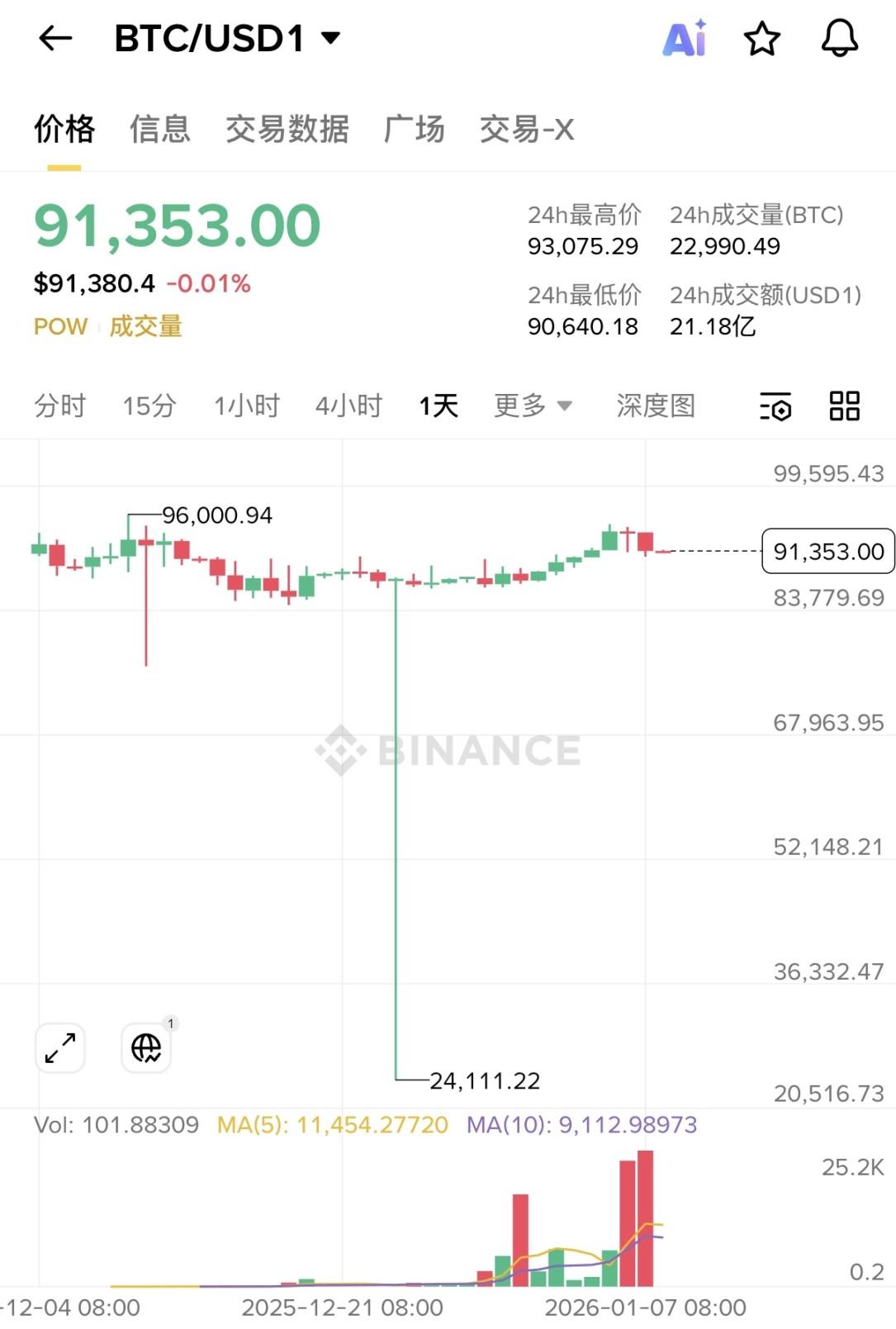896x1329 pixels.
Task: Tap the yellow MA(5) indicator label
Action: (333, 1125)
